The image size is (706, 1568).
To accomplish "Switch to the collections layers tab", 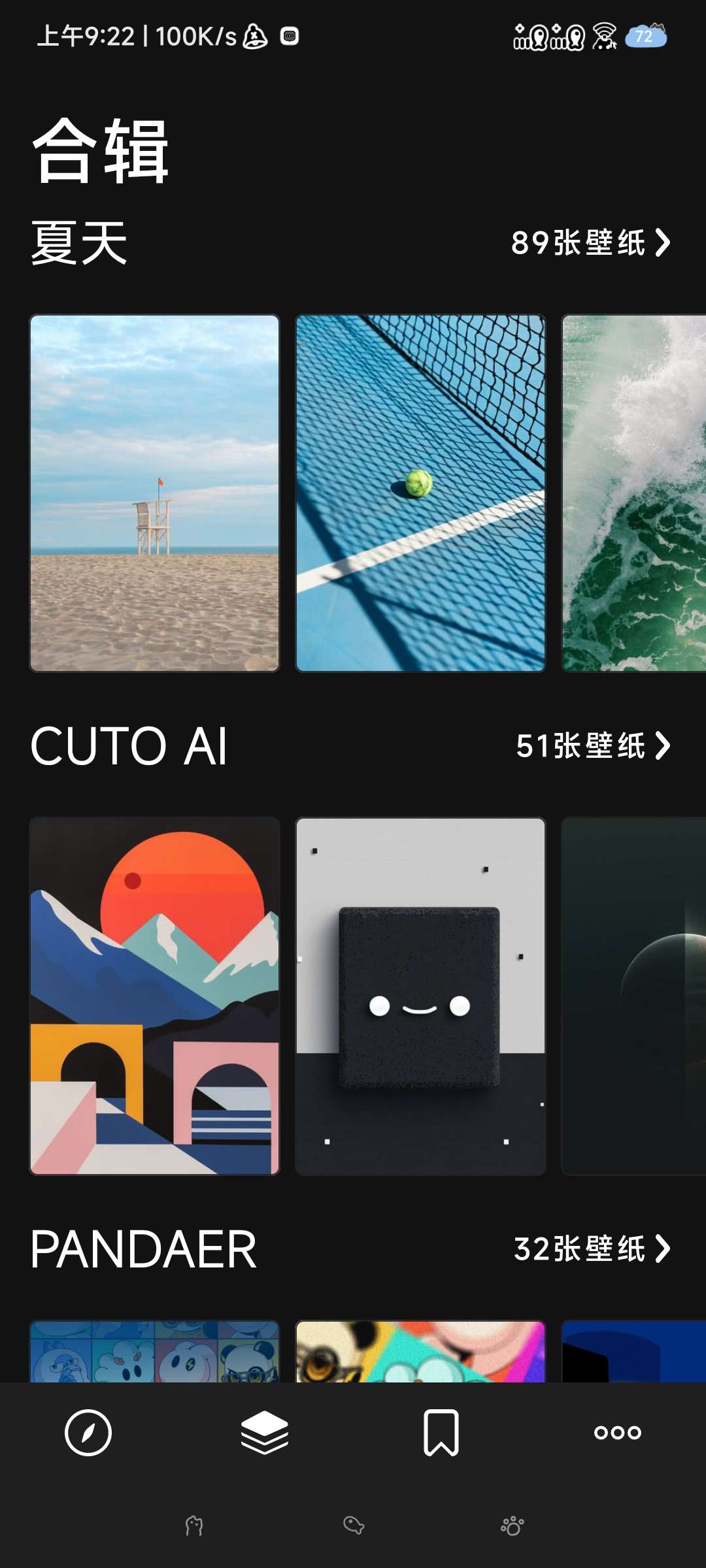I will click(265, 1433).
